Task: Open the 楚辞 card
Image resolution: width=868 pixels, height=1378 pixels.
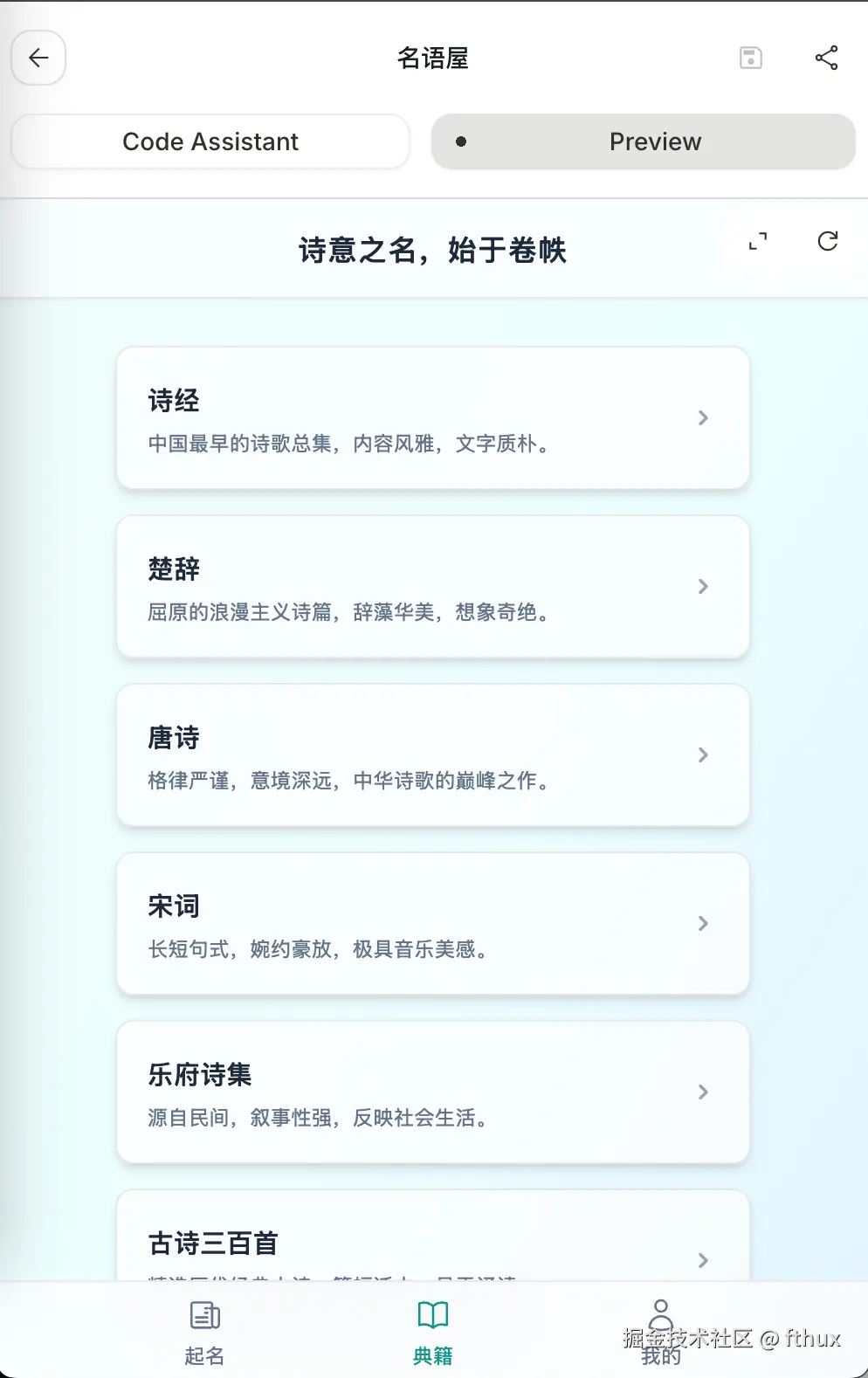Action: pos(433,587)
